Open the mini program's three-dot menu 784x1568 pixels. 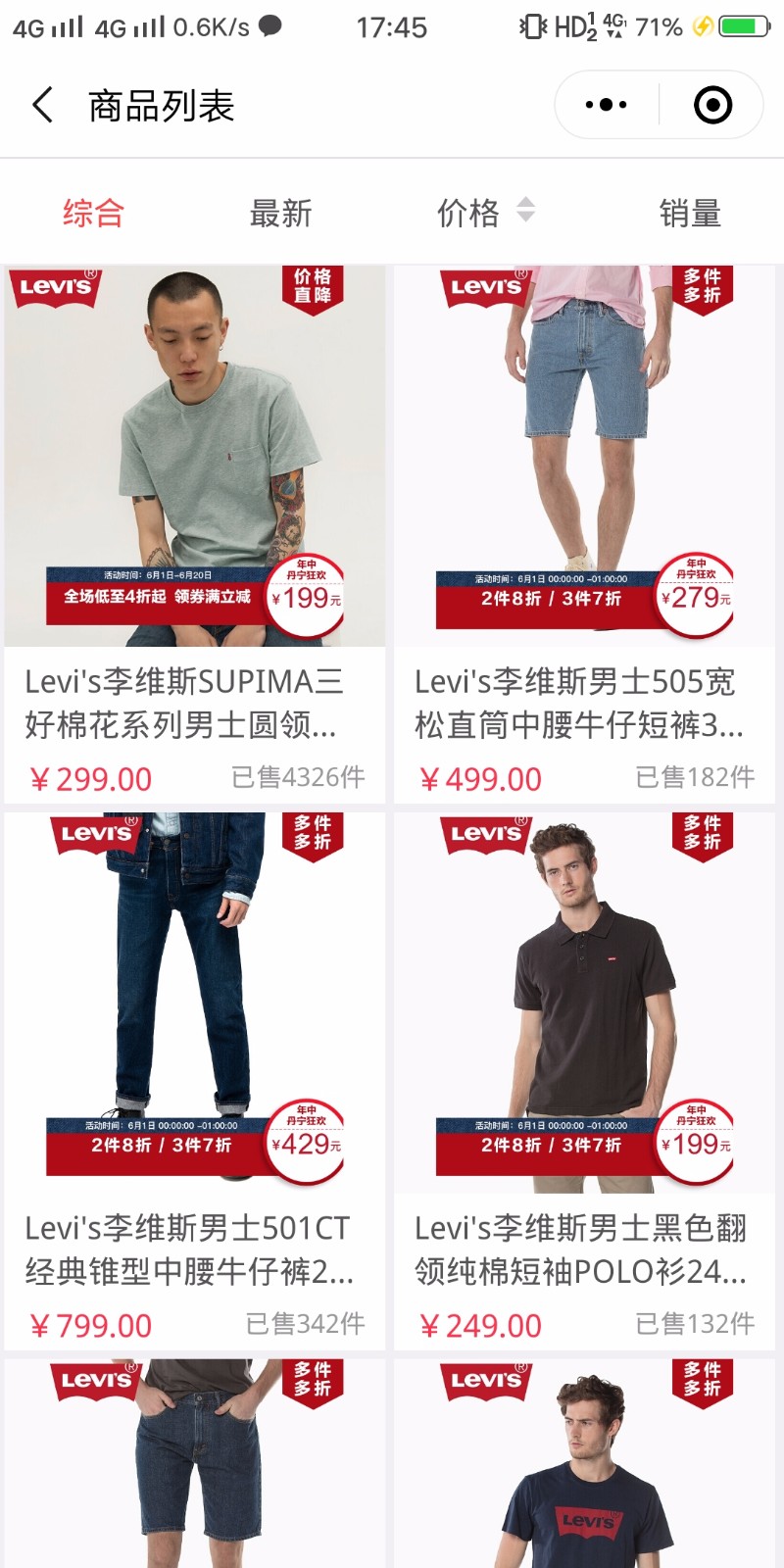pyautogui.click(x=606, y=105)
